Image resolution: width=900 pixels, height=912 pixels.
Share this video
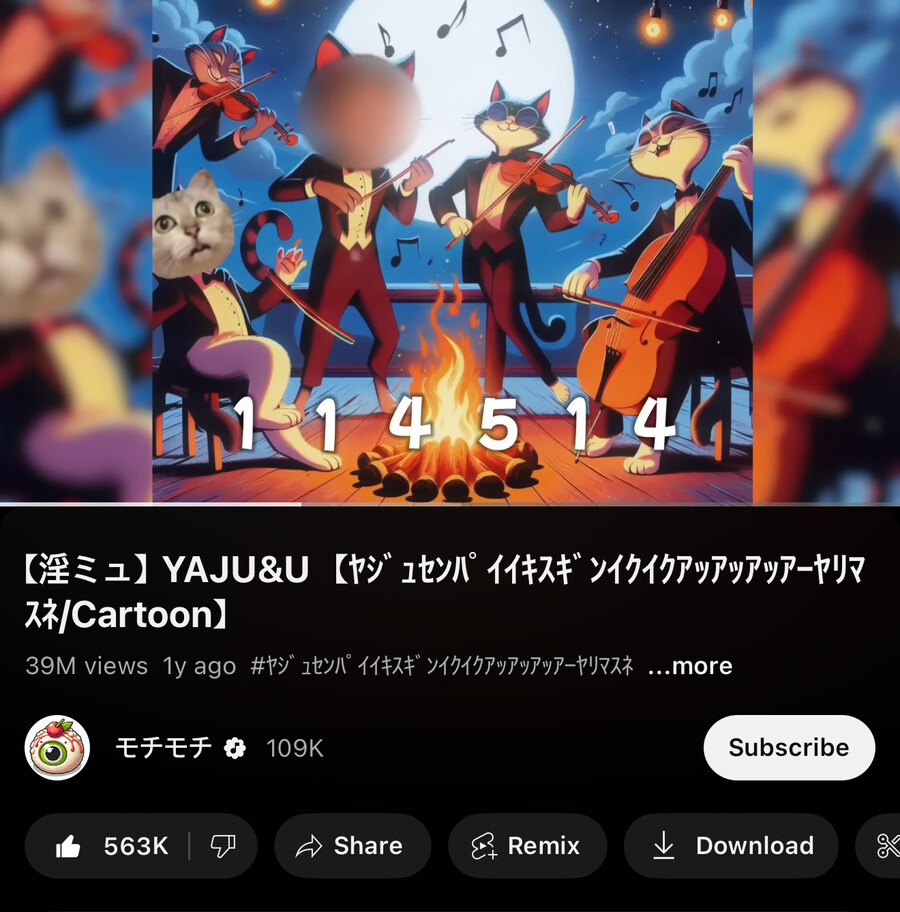pos(352,846)
